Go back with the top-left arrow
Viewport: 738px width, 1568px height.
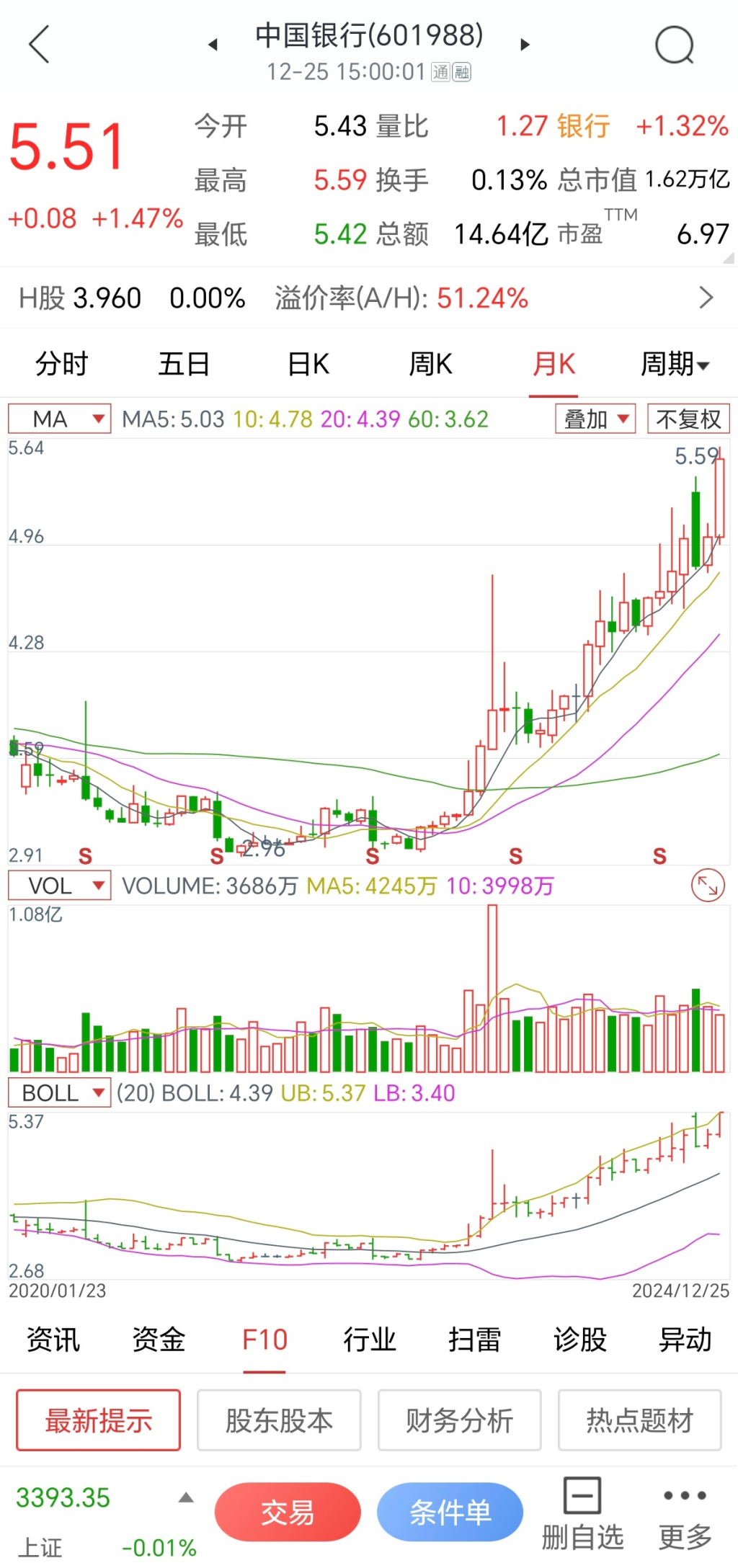pyautogui.click(x=40, y=45)
